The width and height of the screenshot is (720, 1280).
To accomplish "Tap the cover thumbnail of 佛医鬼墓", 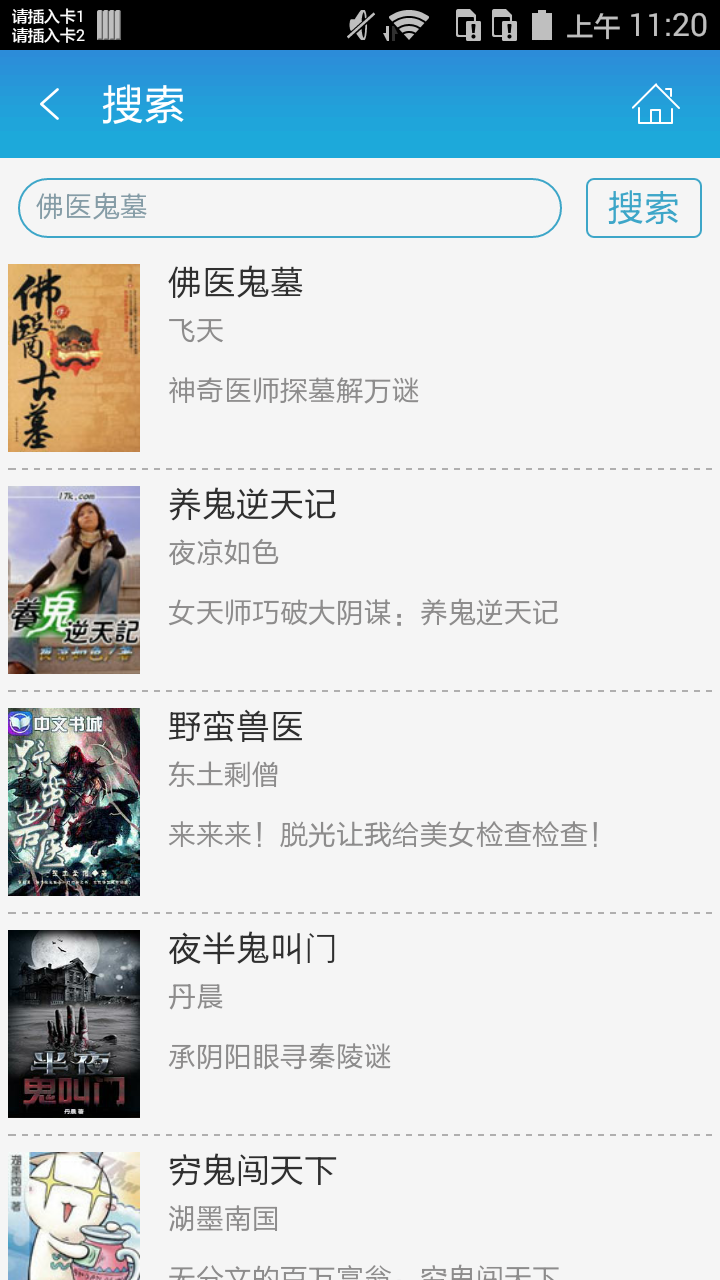I will click(74, 357).
